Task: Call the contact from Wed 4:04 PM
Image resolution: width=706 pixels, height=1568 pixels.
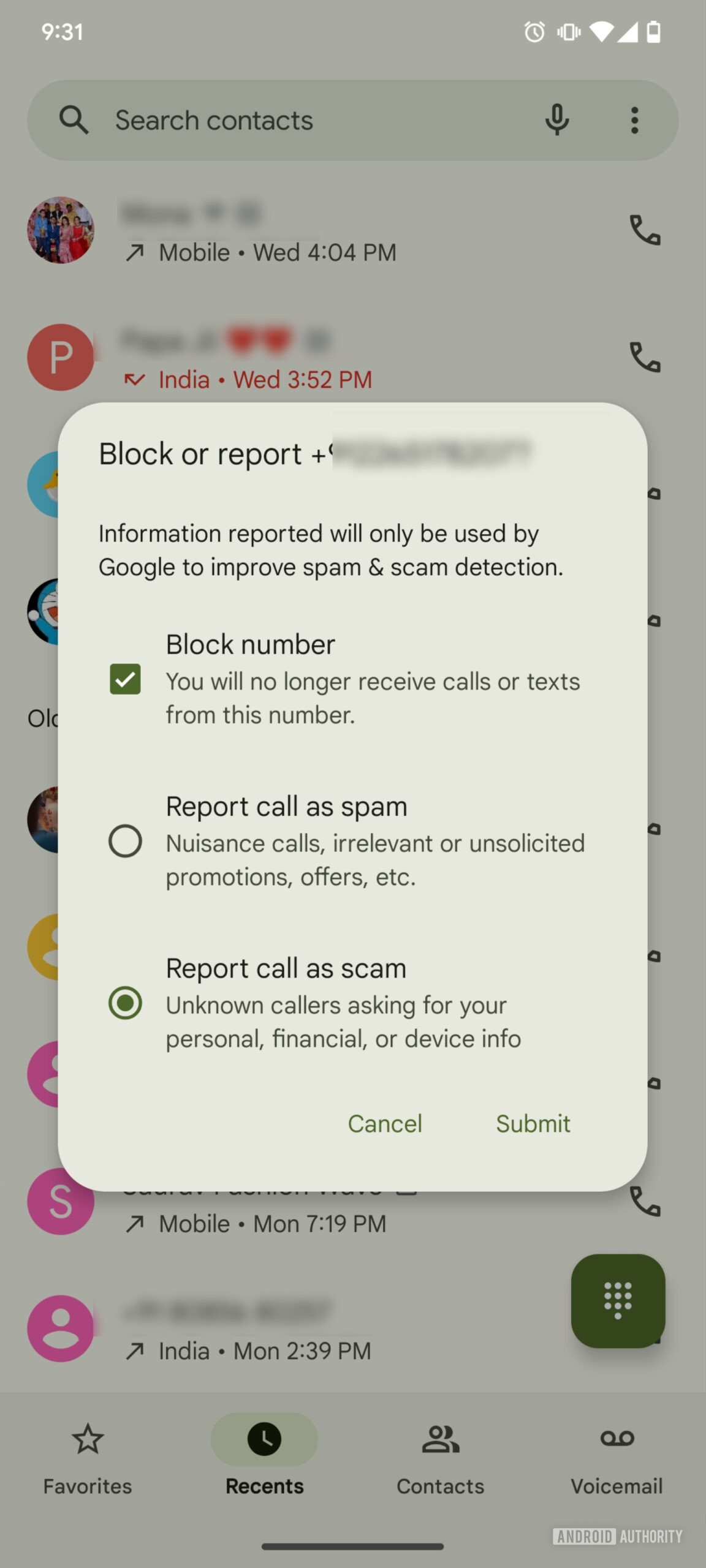Action: pos(645,230)
